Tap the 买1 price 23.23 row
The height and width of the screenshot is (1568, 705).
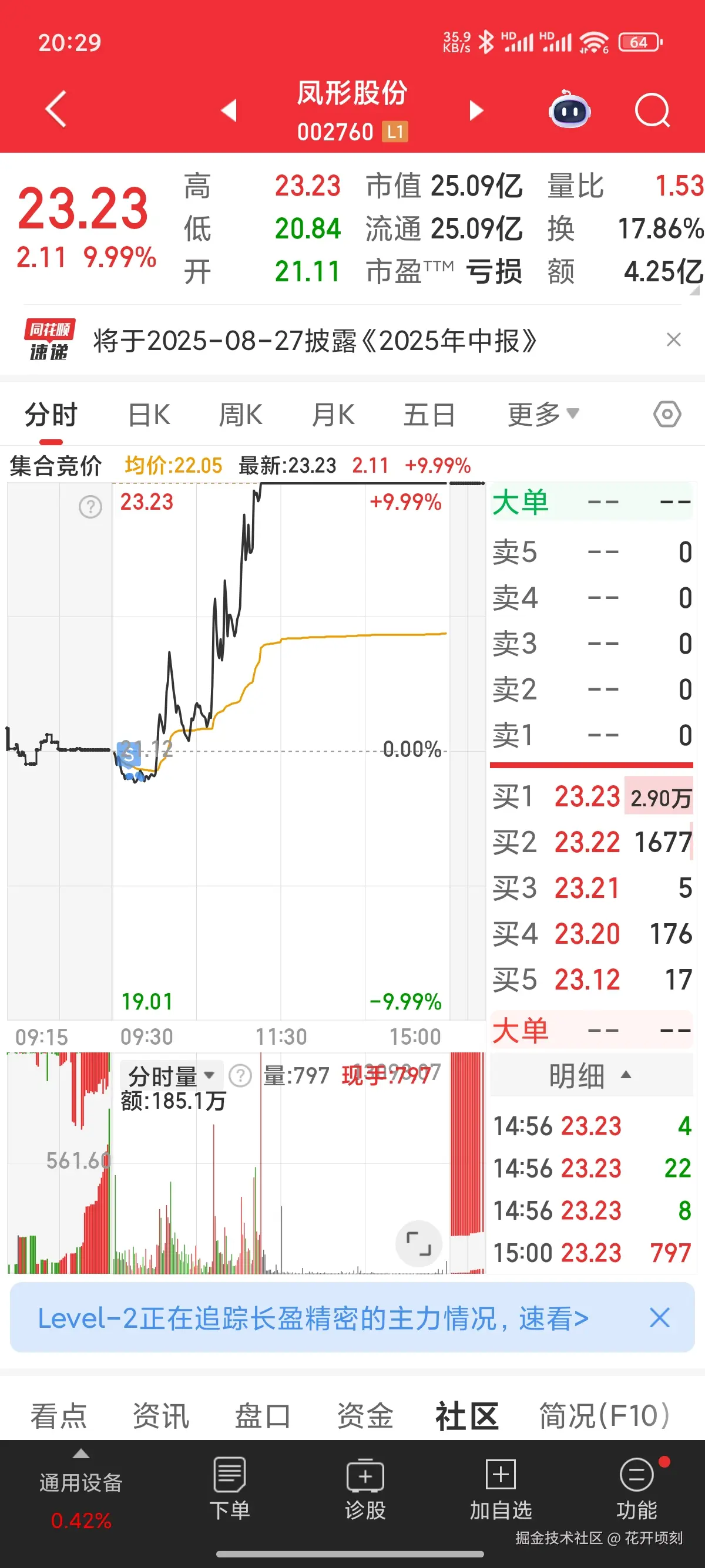click(x=586, y=796)
